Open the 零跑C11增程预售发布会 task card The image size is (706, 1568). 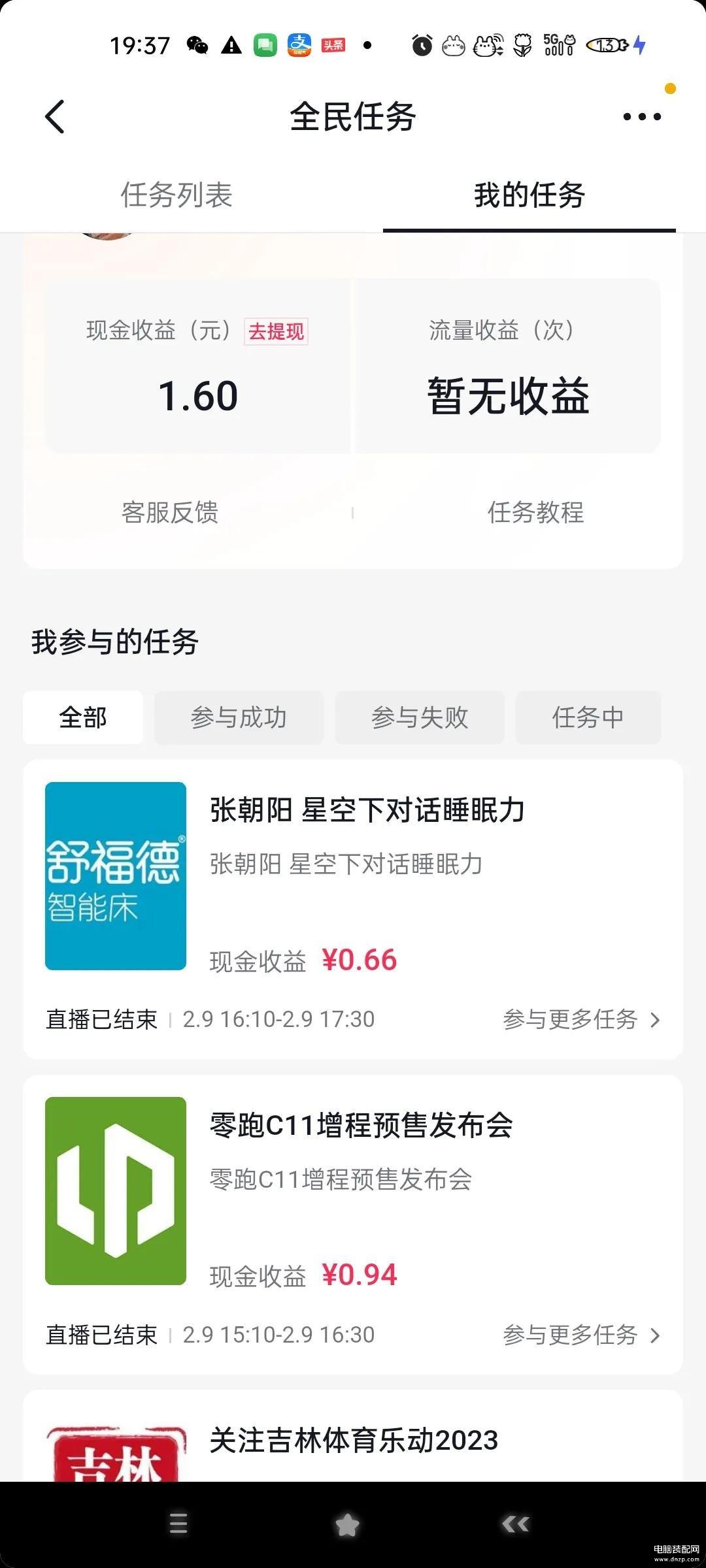pos(353,1224)
